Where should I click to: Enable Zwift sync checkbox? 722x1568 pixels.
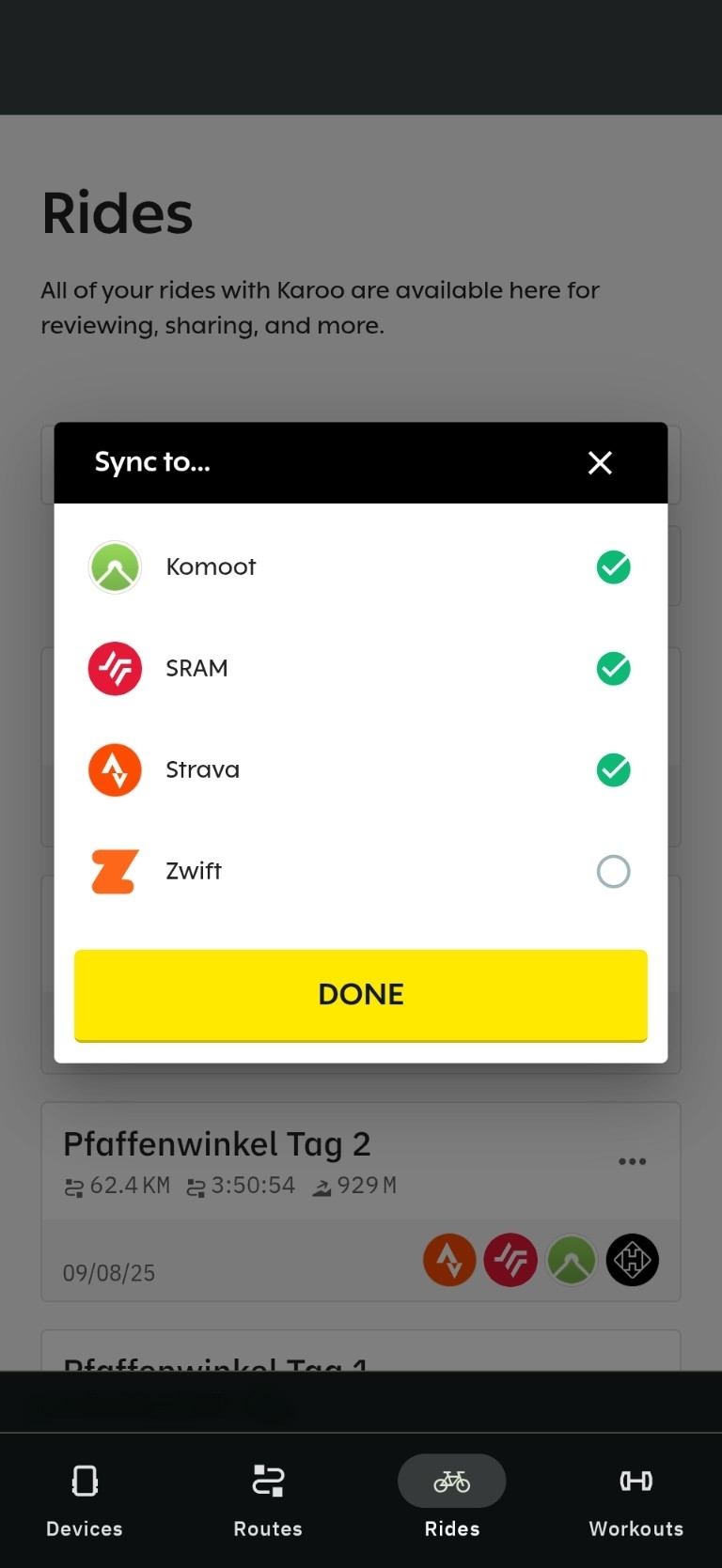tap(613, 872)
